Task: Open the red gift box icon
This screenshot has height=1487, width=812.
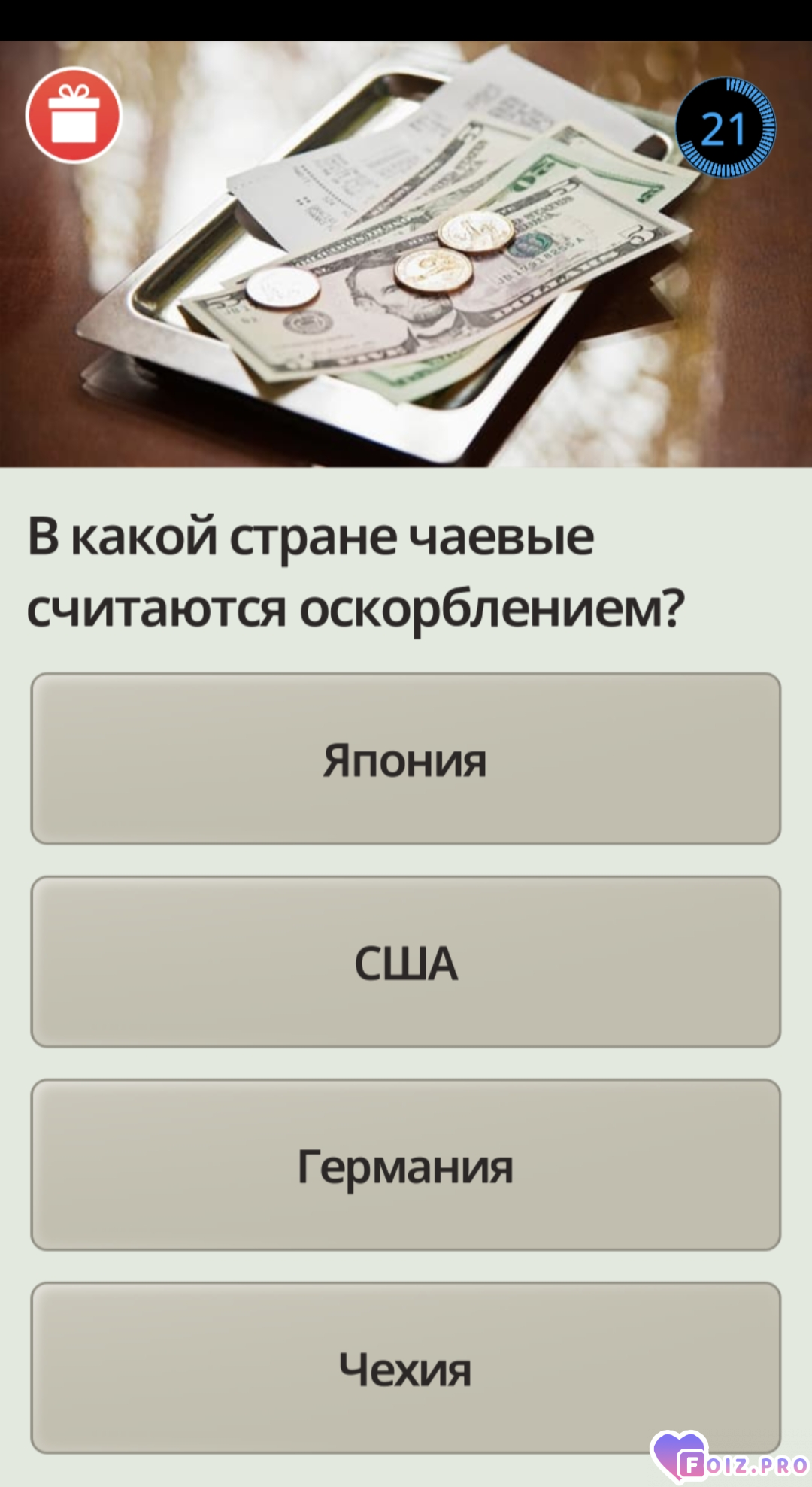Action: [x=74, y=115]
